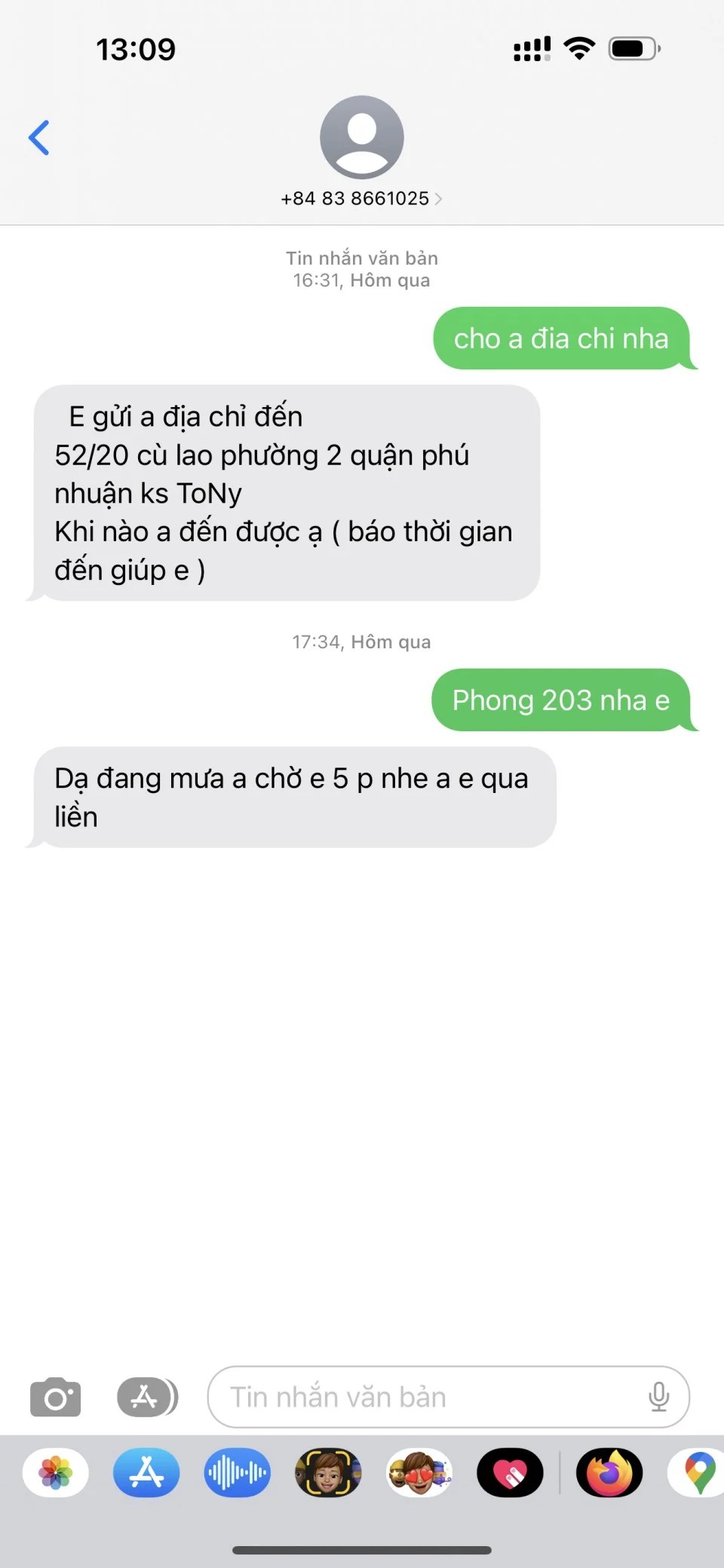This screenshot has width=724, height=1568.
Task: Start voice dictation with the microphone
Action: point(658,1397)
